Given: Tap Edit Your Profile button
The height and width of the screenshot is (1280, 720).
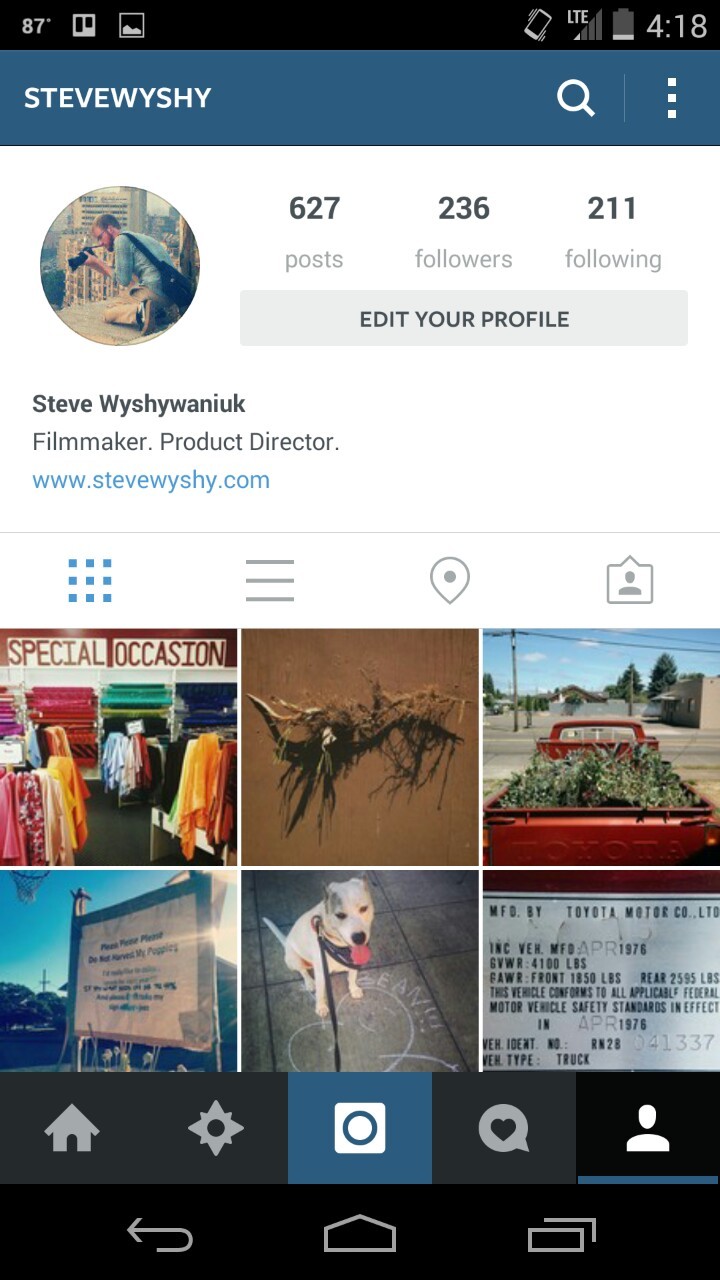Looking at the screenshot, I should [x=464, y=319].
